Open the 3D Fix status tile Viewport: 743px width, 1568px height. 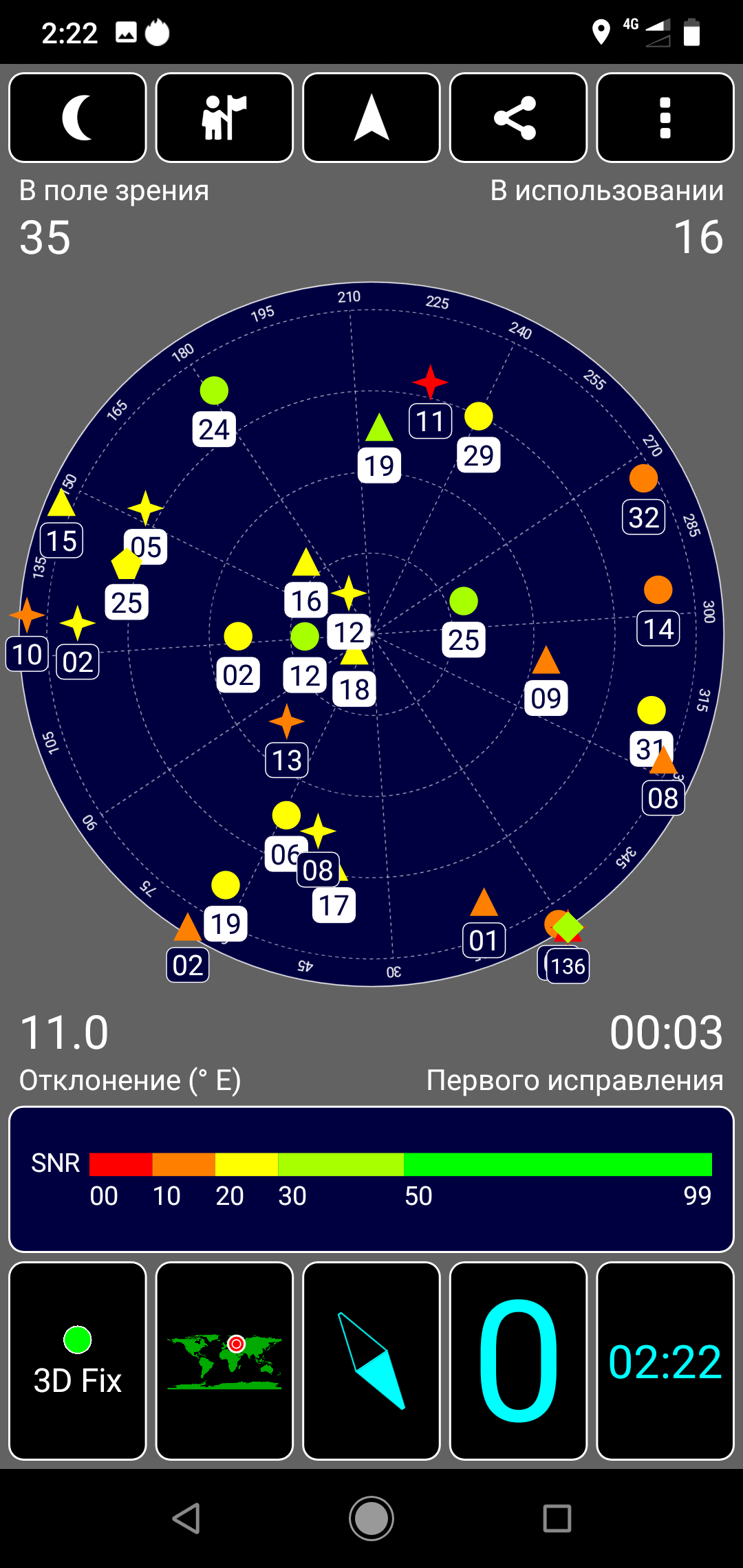click(x=78, y=1360)
